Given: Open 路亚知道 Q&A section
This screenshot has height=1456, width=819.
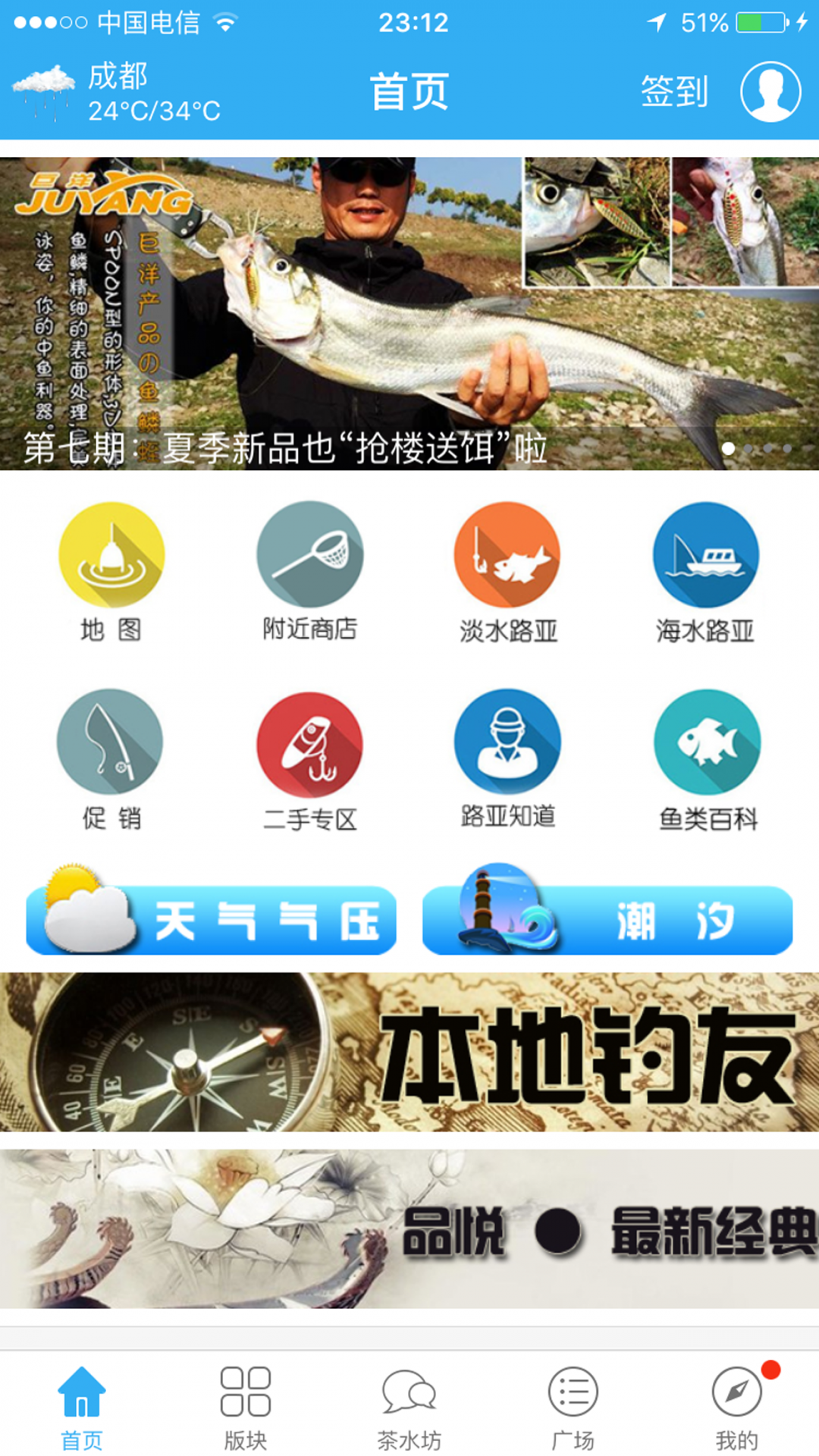Looking at the screenshot, I should [507, 760].
